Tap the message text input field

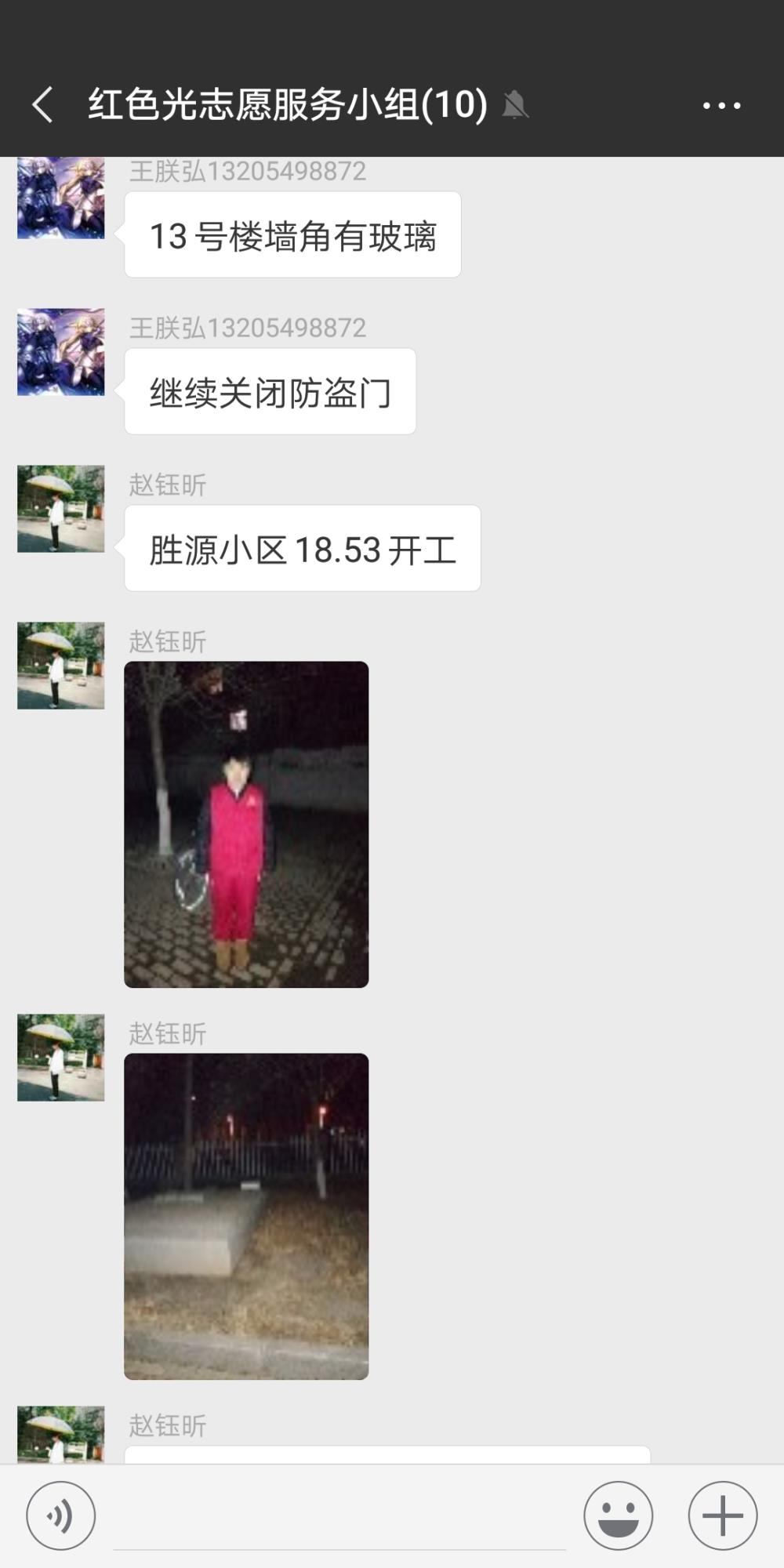[x=339, y=1517]
